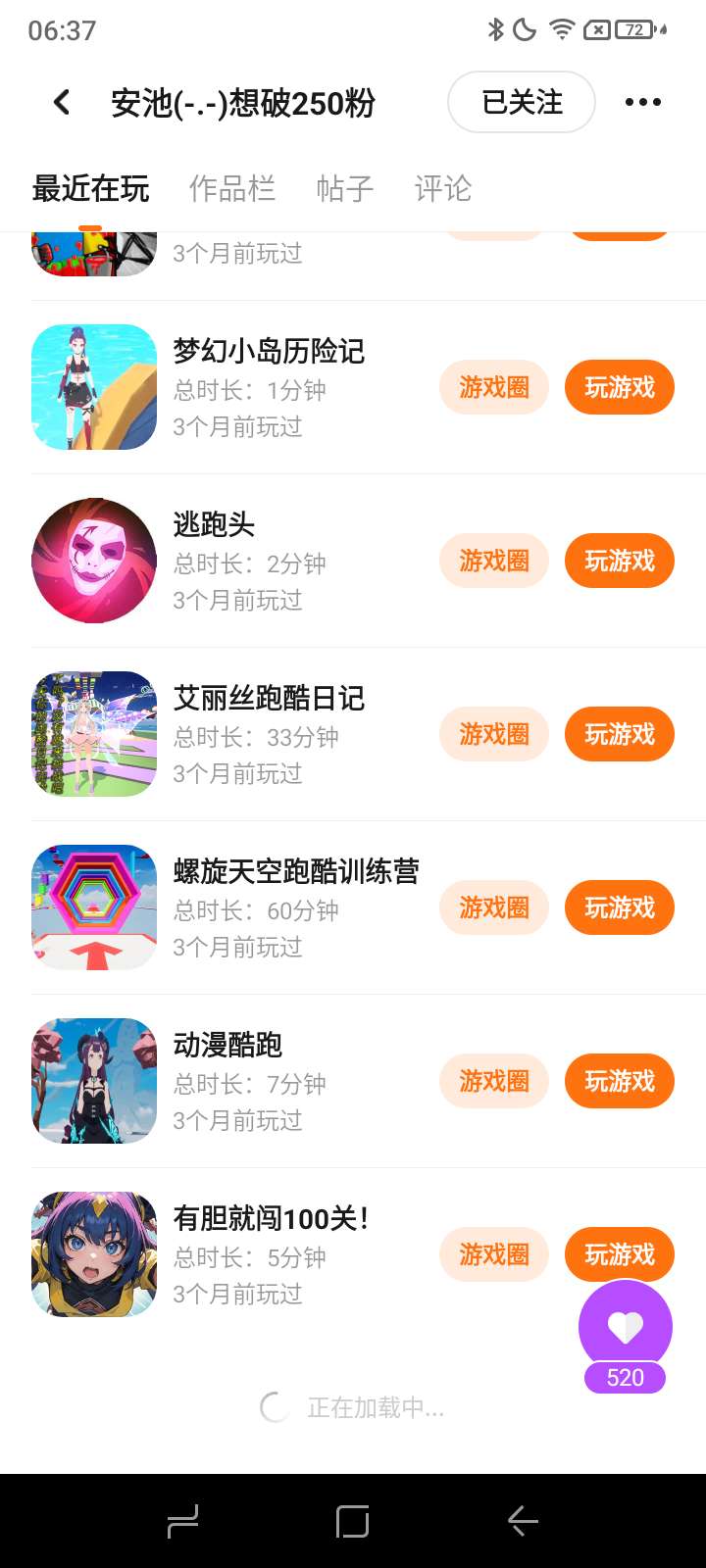Screen dimensions: 706x1568
Task: Tap 玩游戏 for 动漫酷跑
Action: [619, 1082]
